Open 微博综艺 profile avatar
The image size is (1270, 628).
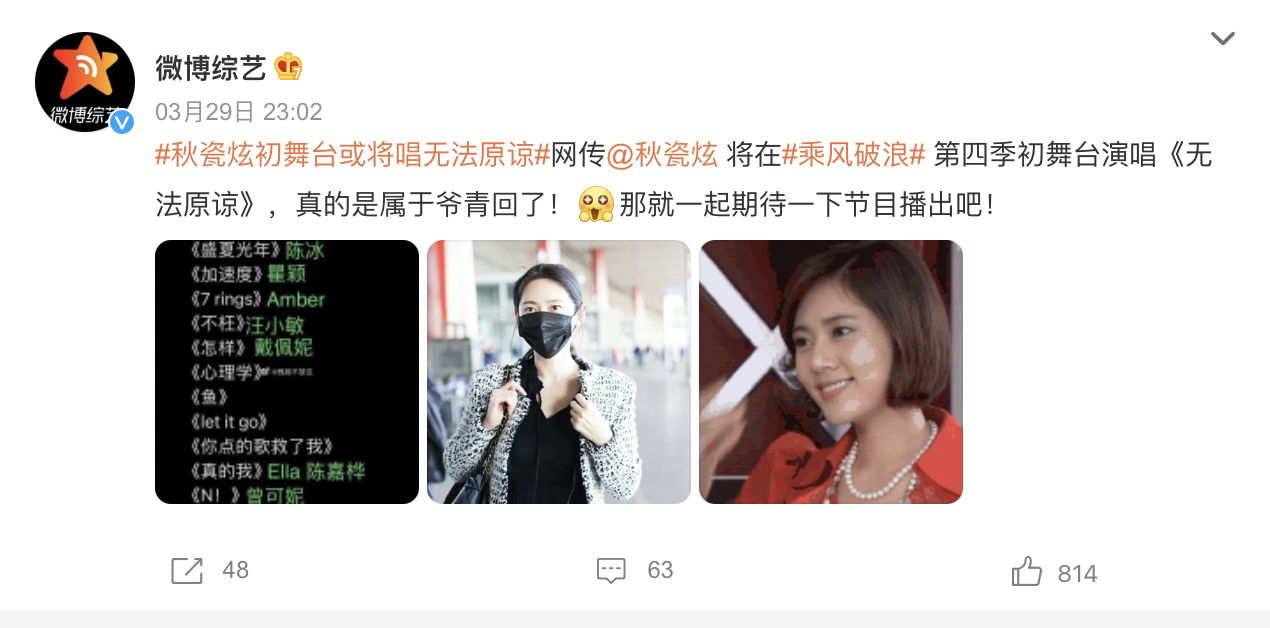click(x=85, y=82)
